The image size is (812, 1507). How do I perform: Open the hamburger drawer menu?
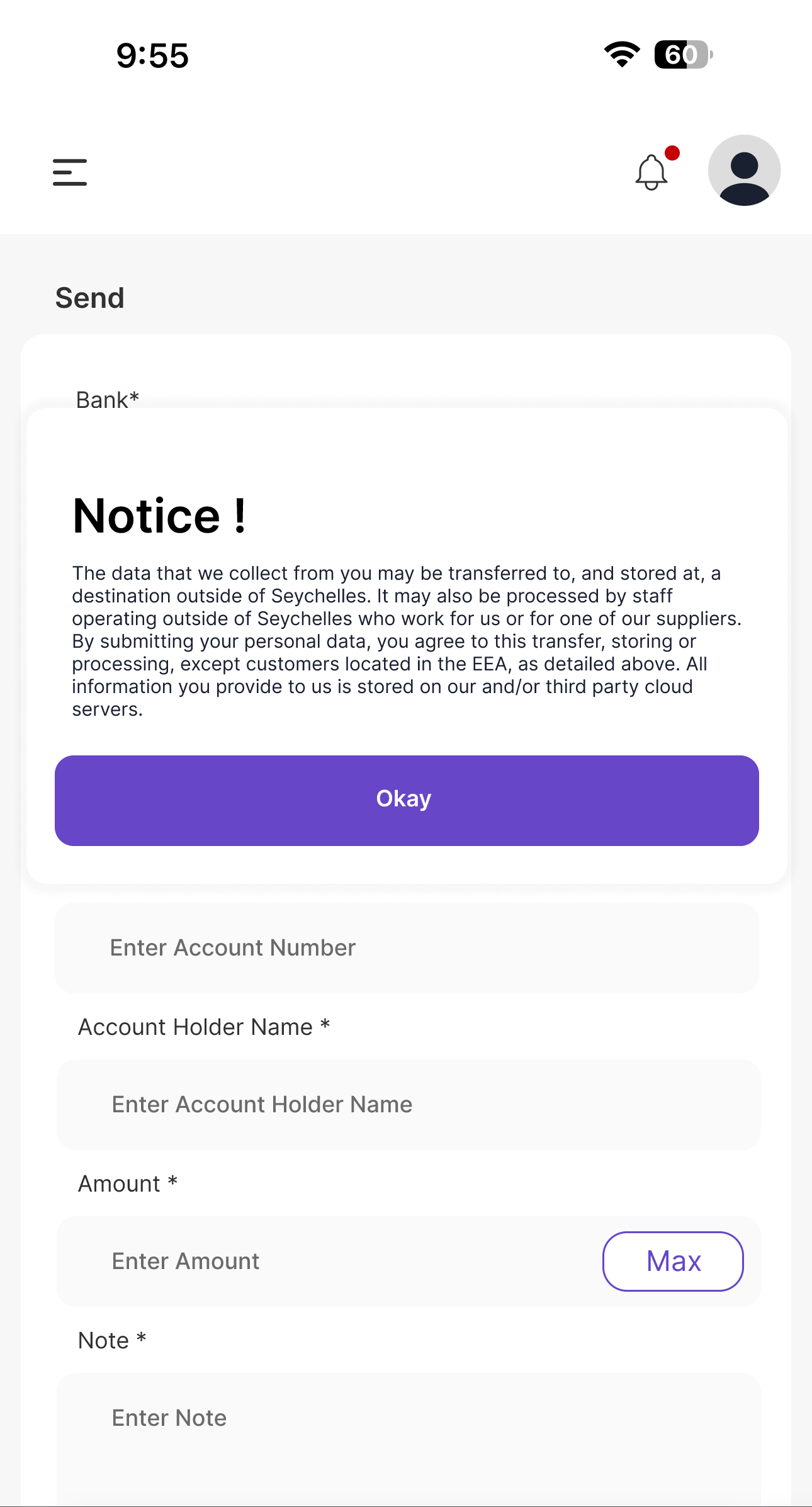[x=70, y=172]
